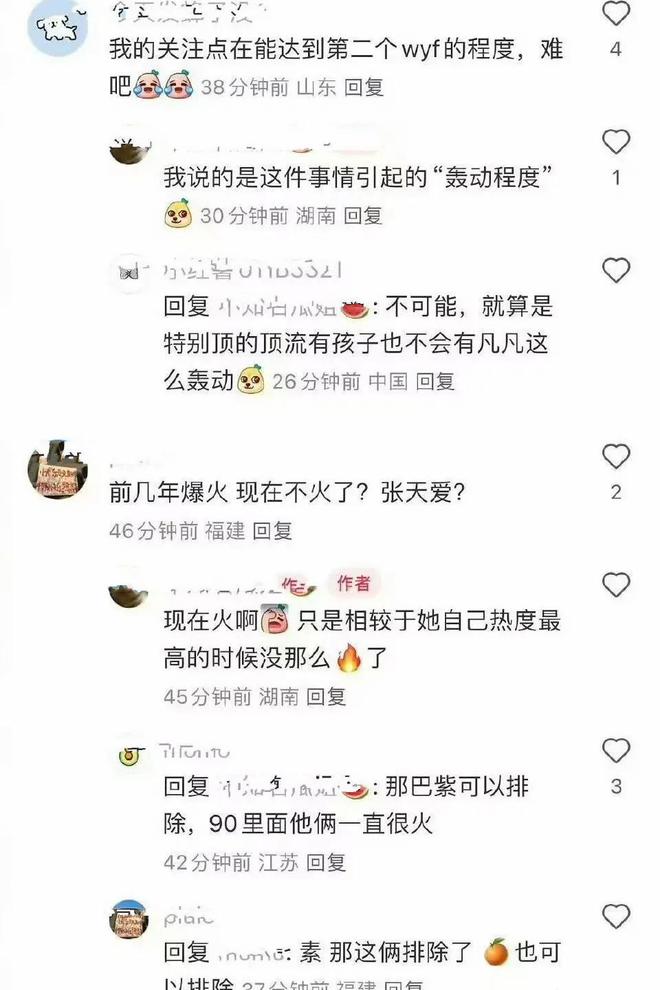Reply to the 45分钟前 湖南 author comment
This screenshot has height=990, width=660.
(x=326, y=696)
